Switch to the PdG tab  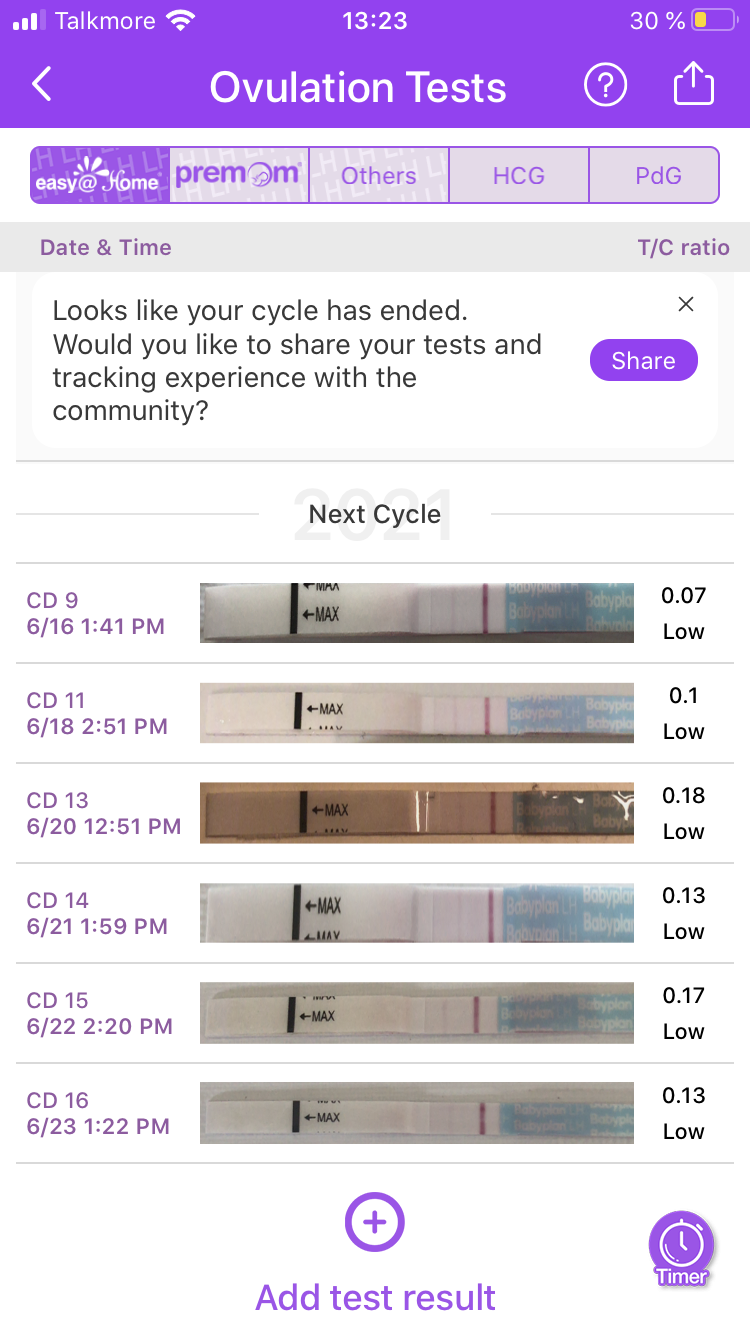658,176
